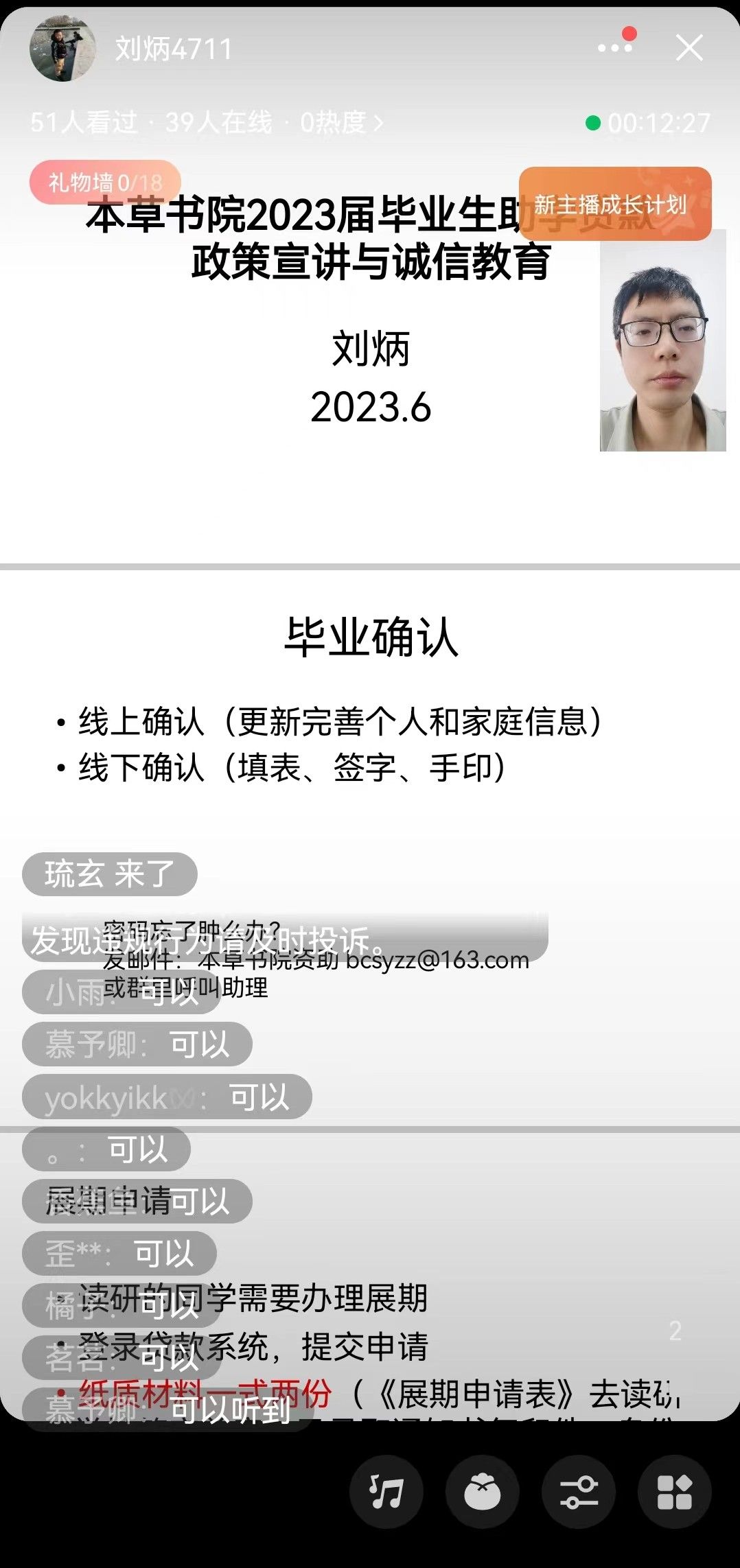Viewport: 740px width, 1568px height.
Task: Open the more features grid icon
Action: point(674,1492)
